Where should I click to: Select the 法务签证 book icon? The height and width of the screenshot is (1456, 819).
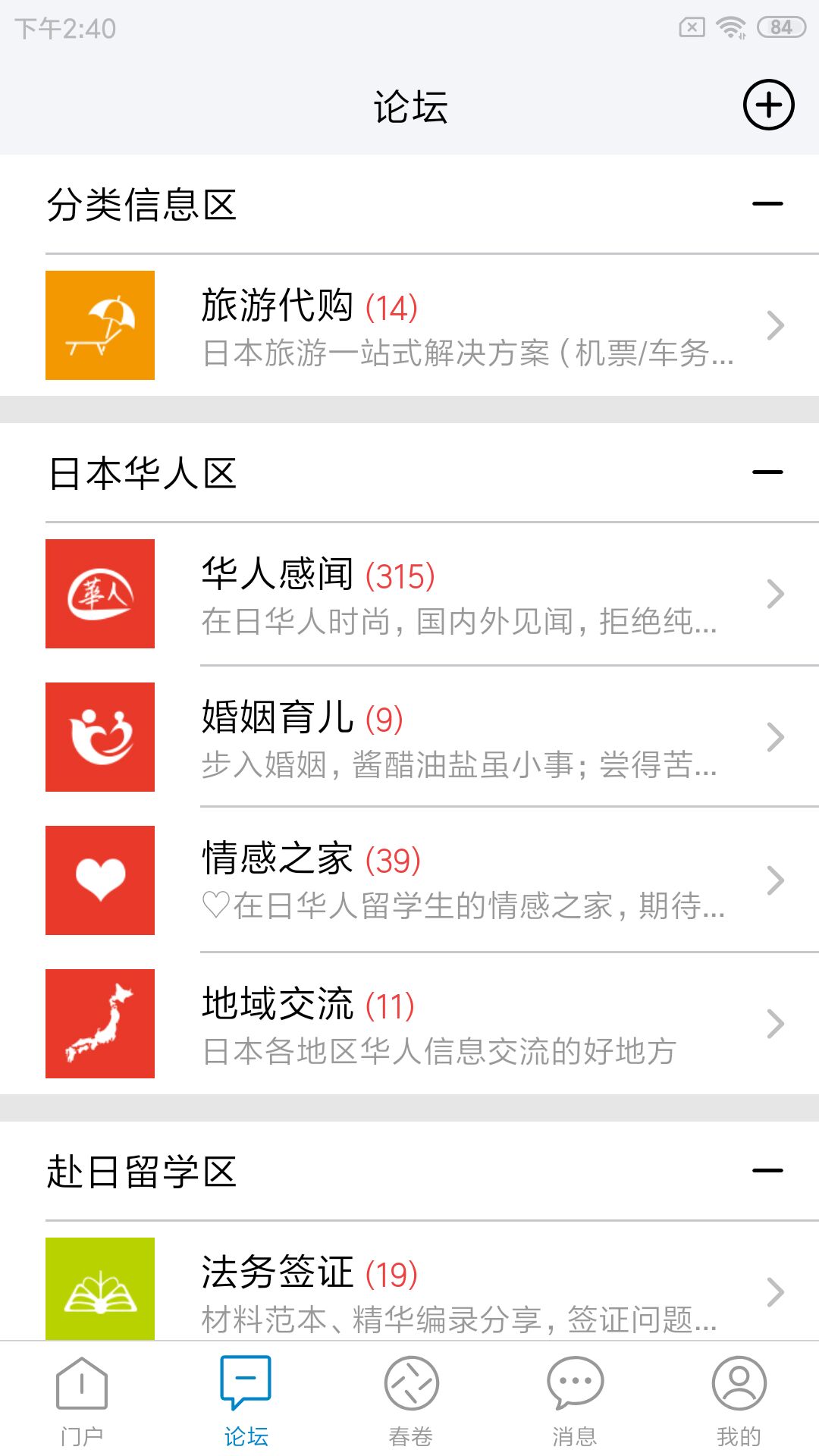[x=100, y=1289]
